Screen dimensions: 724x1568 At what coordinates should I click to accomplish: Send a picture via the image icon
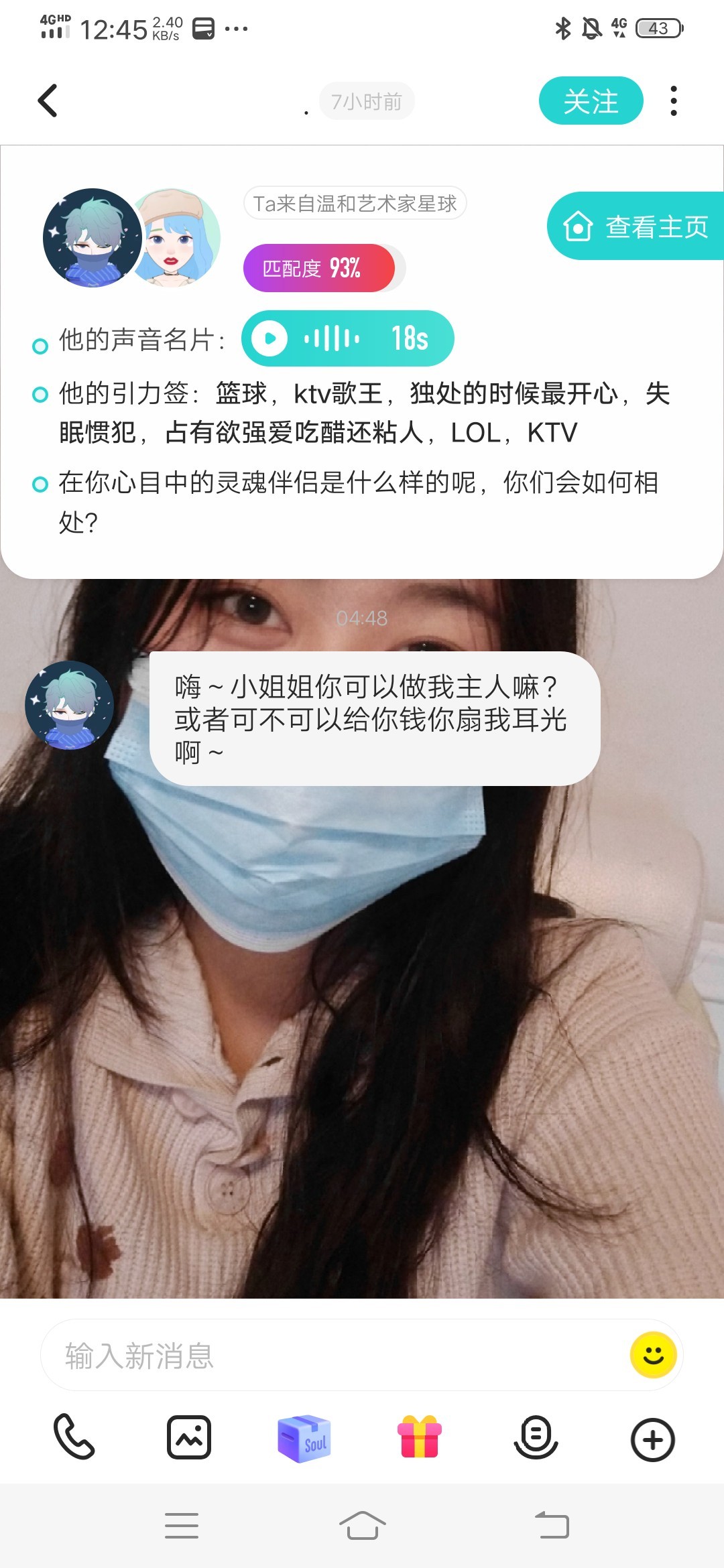pos(189,1437)
